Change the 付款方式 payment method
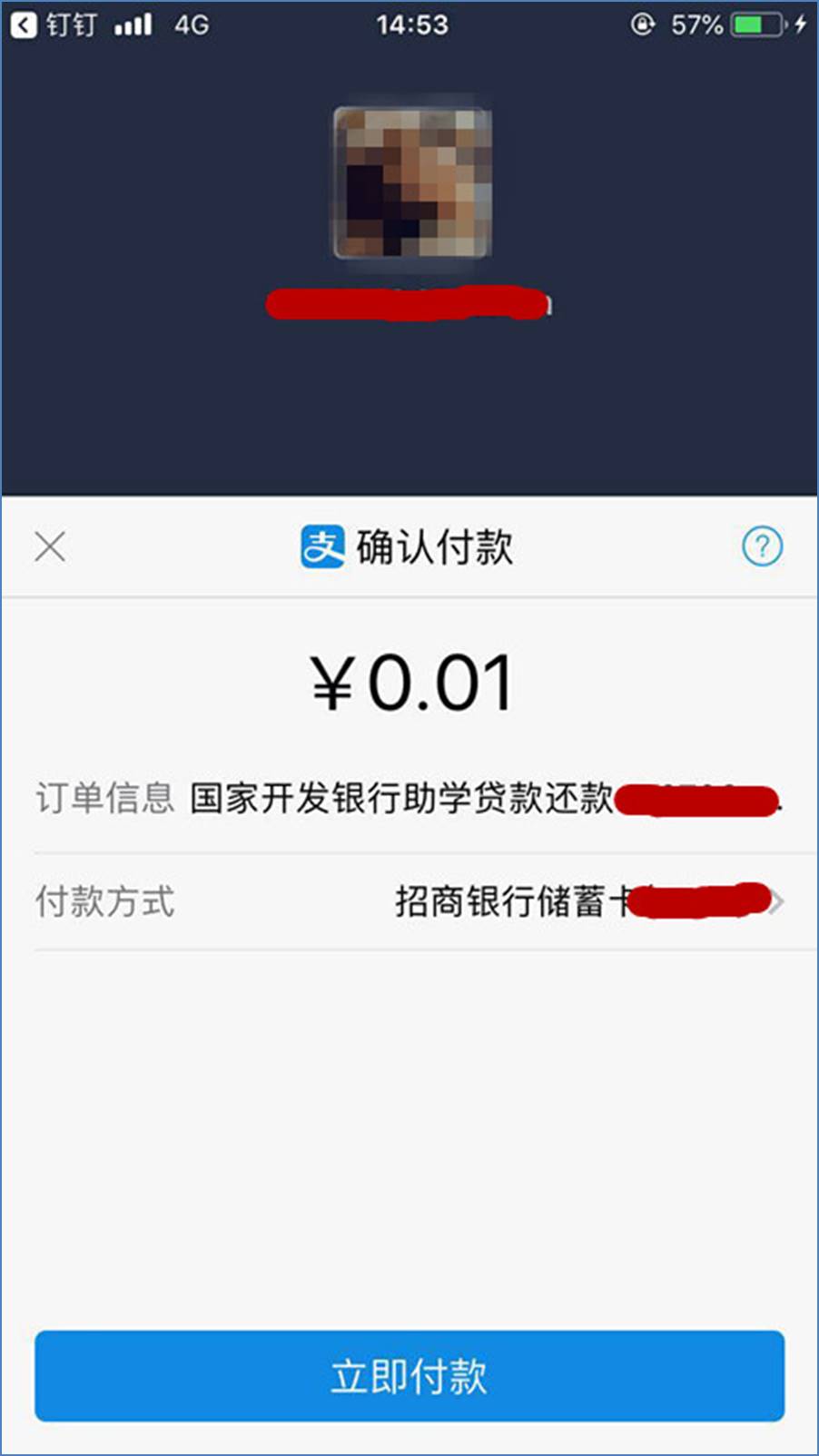 581,901
